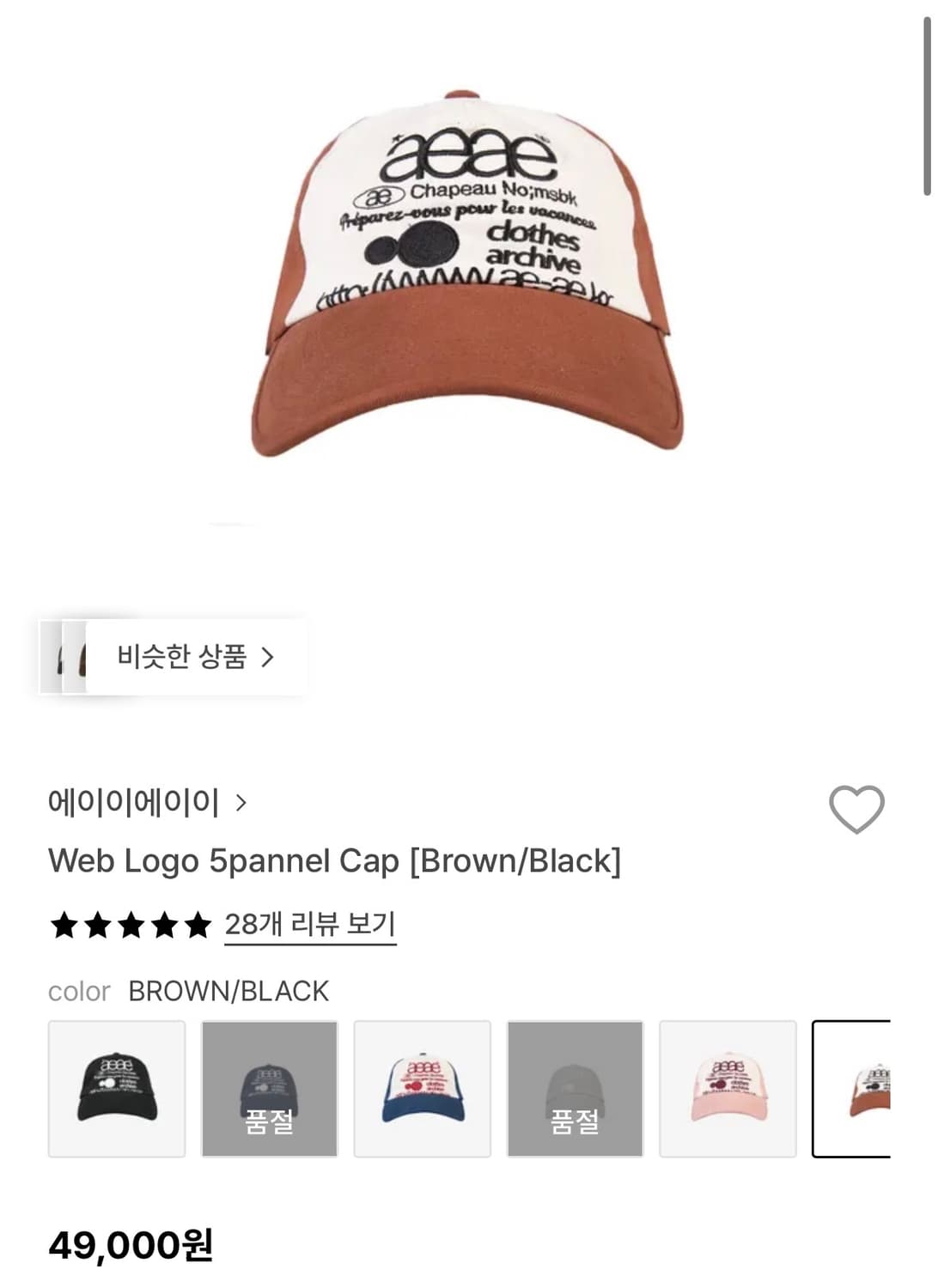Viewport: 938px width, 1288px height.
Task: Click the third star in the review rating
Action: [130, 924]
